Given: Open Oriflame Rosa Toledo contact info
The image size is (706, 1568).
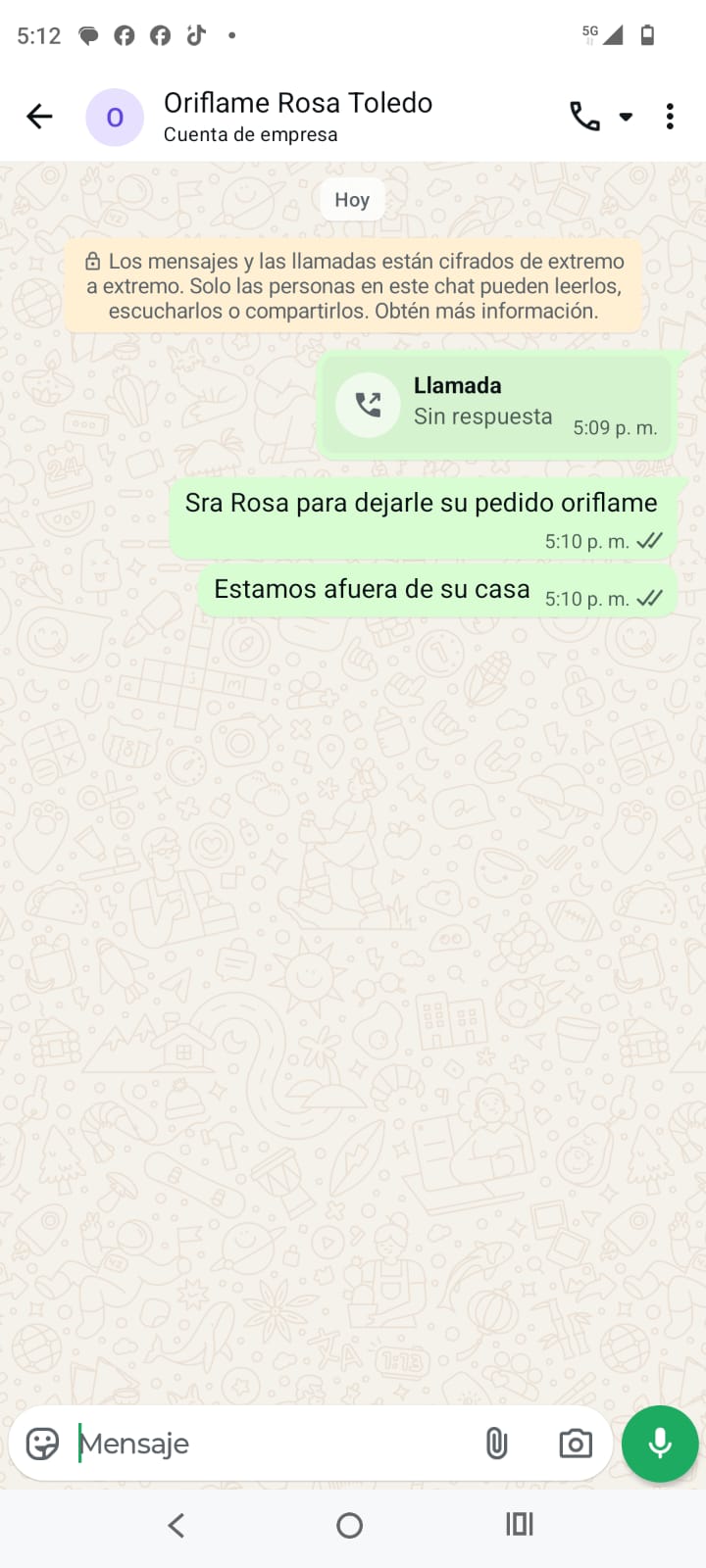Looking at the screenshot, I should coord(297,116).
